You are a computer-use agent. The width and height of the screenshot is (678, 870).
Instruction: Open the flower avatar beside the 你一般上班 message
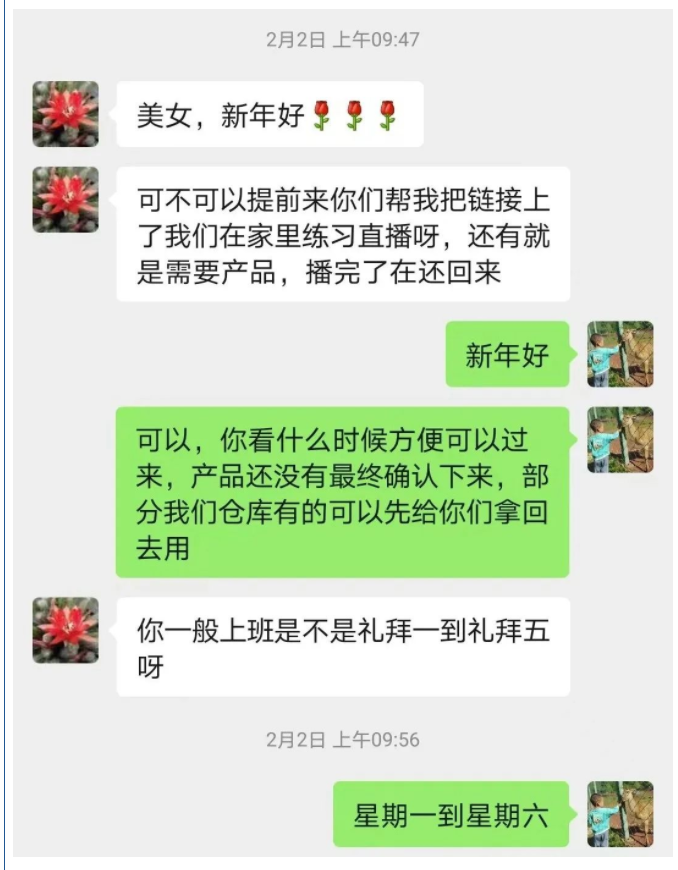[x=65, y=630]
